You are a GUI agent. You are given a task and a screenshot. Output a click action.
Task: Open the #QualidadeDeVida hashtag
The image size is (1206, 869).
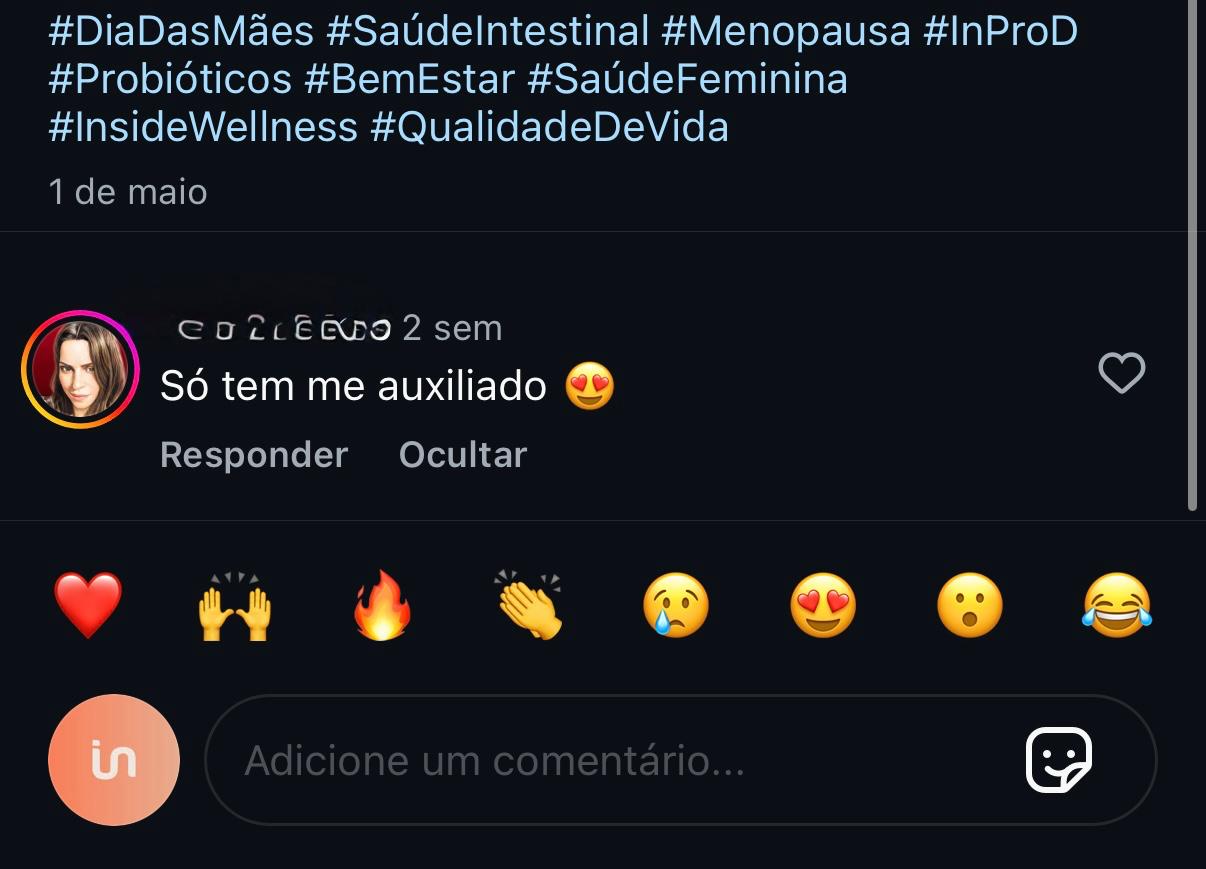pos(549,127)
